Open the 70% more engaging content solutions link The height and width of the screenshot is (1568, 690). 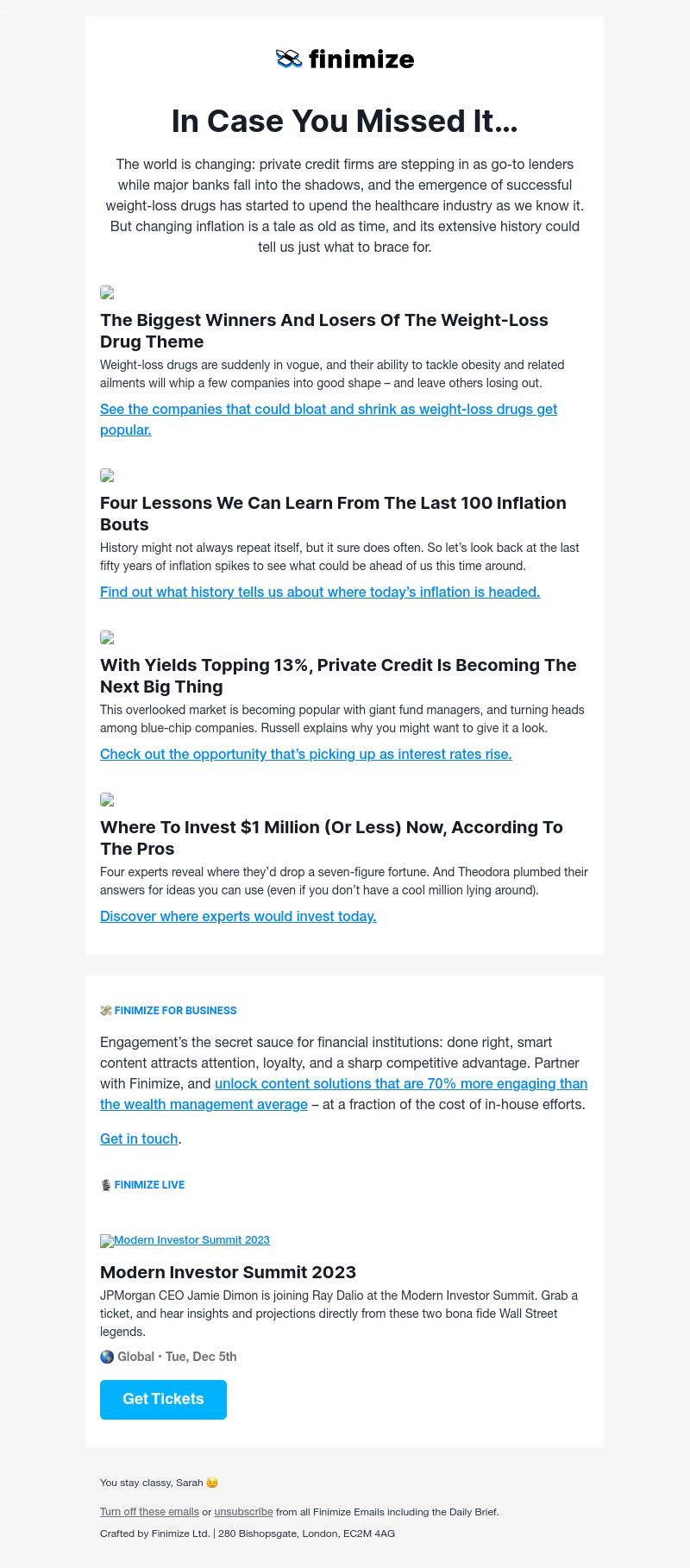(x=400, y=1084)
